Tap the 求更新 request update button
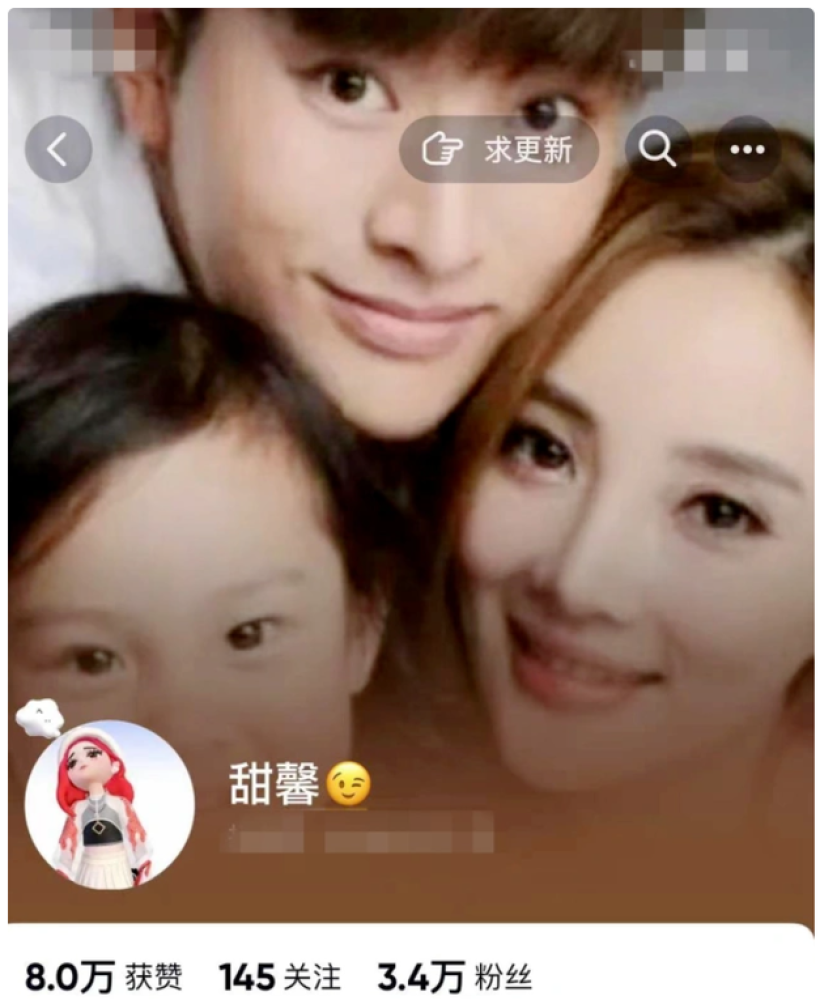The width and height of the screenshot is (837, 1000). [498, 150]
